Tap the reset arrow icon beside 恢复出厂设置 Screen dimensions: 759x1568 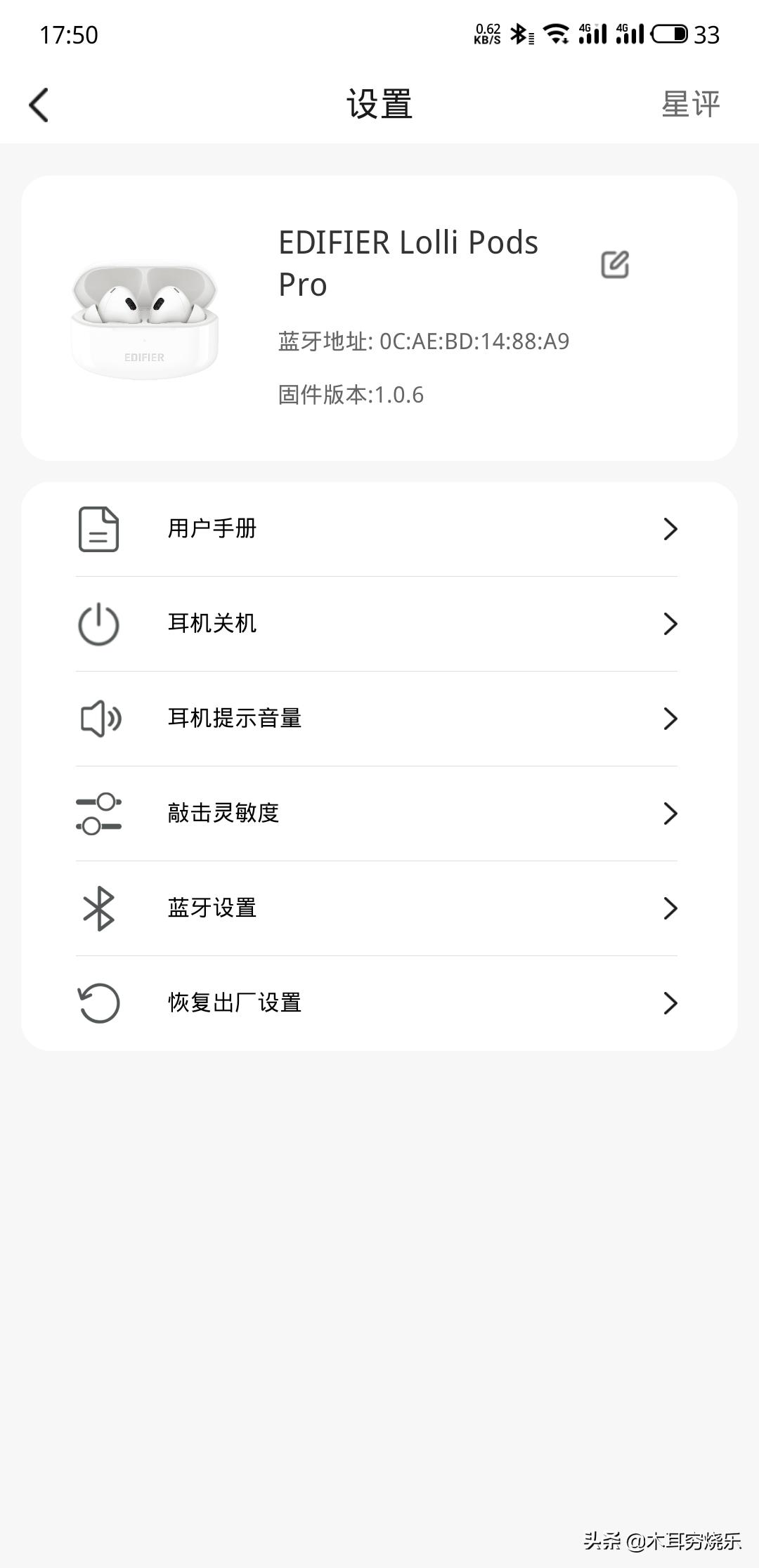click(x=98, y=1003)
